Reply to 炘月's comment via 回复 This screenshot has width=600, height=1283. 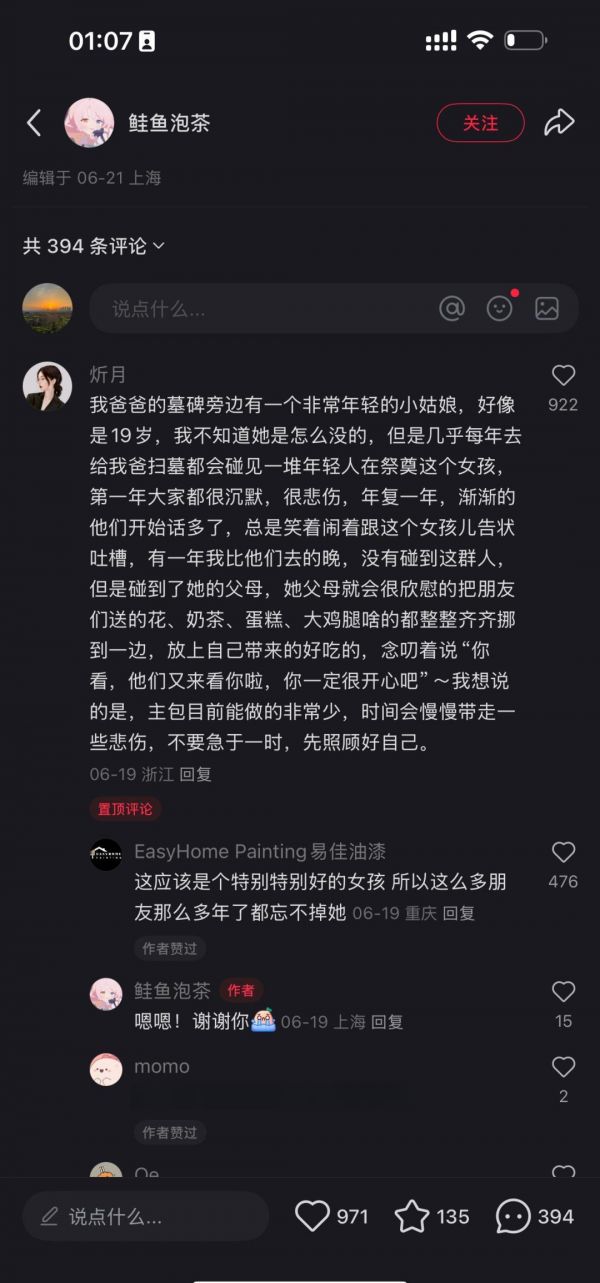(x=196, y=774)
